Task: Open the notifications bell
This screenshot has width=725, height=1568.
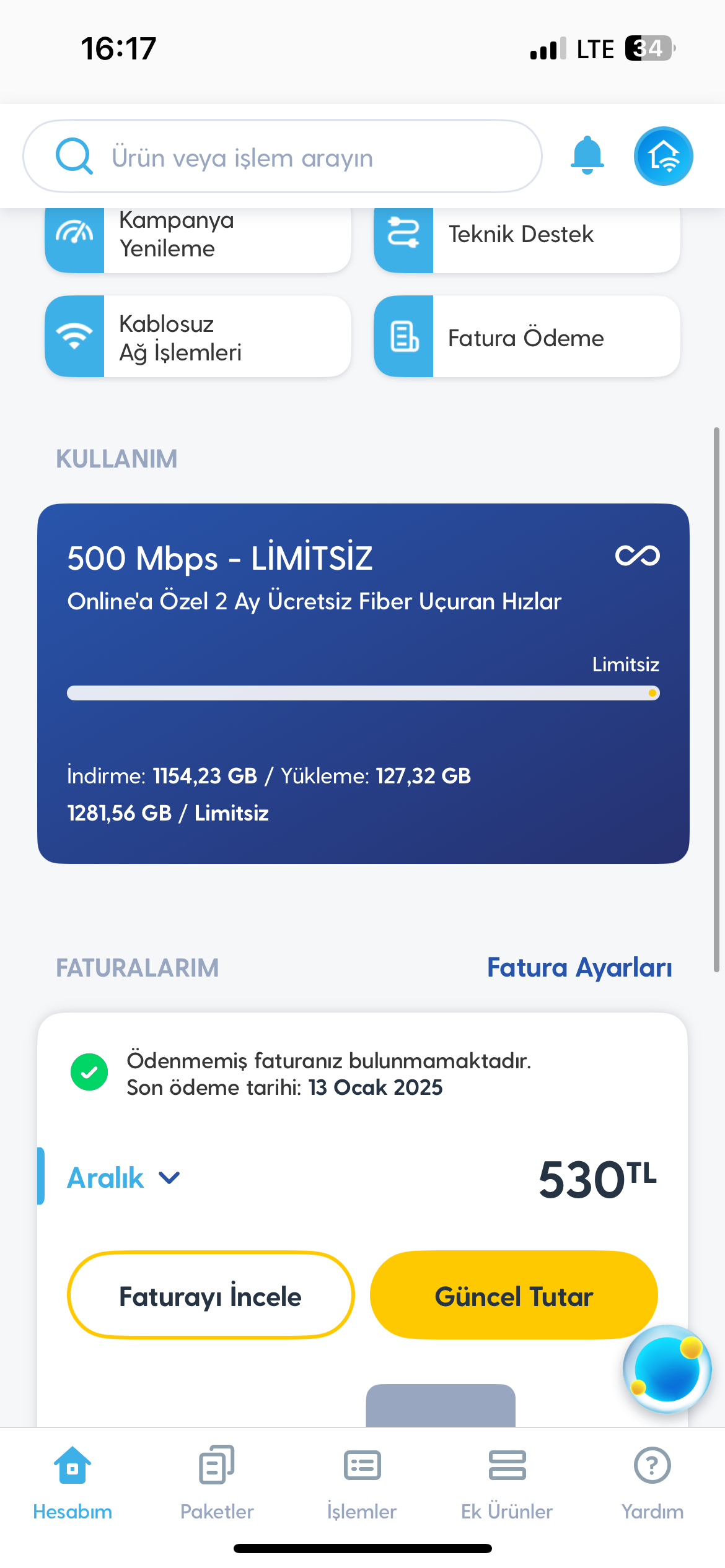Action: (587, 155)
